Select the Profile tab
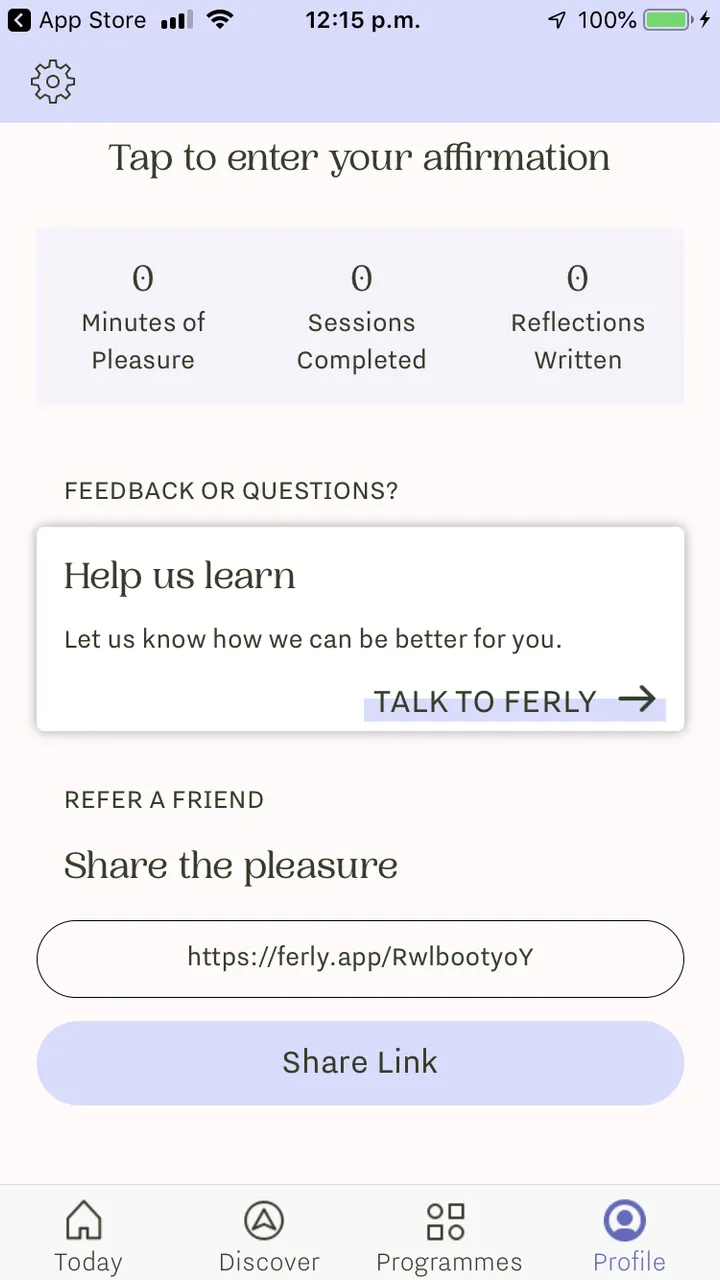Viewport: 720px width, 1280px height. coord(628,1235)
